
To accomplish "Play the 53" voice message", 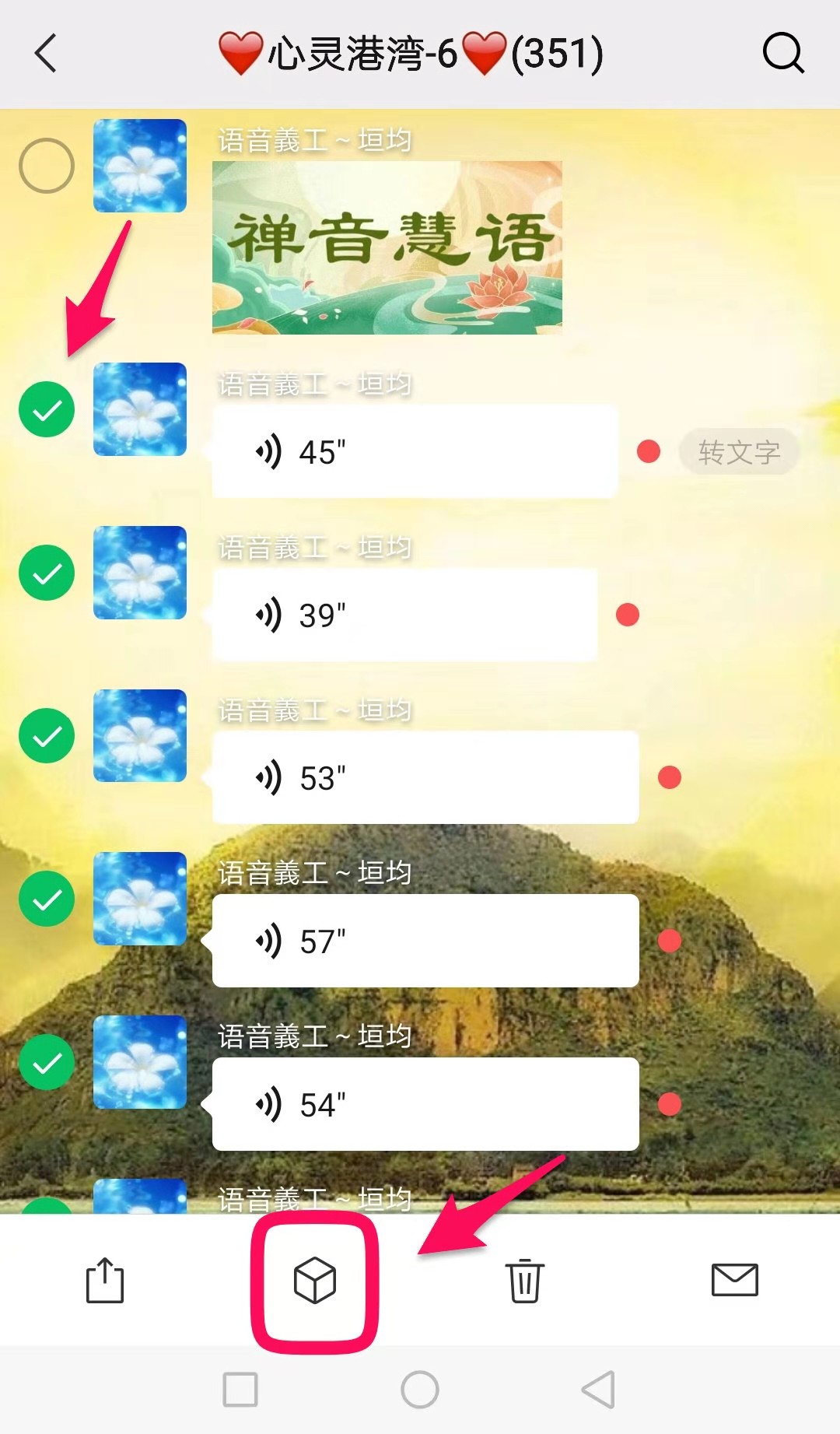I will [x=425, y=777].
